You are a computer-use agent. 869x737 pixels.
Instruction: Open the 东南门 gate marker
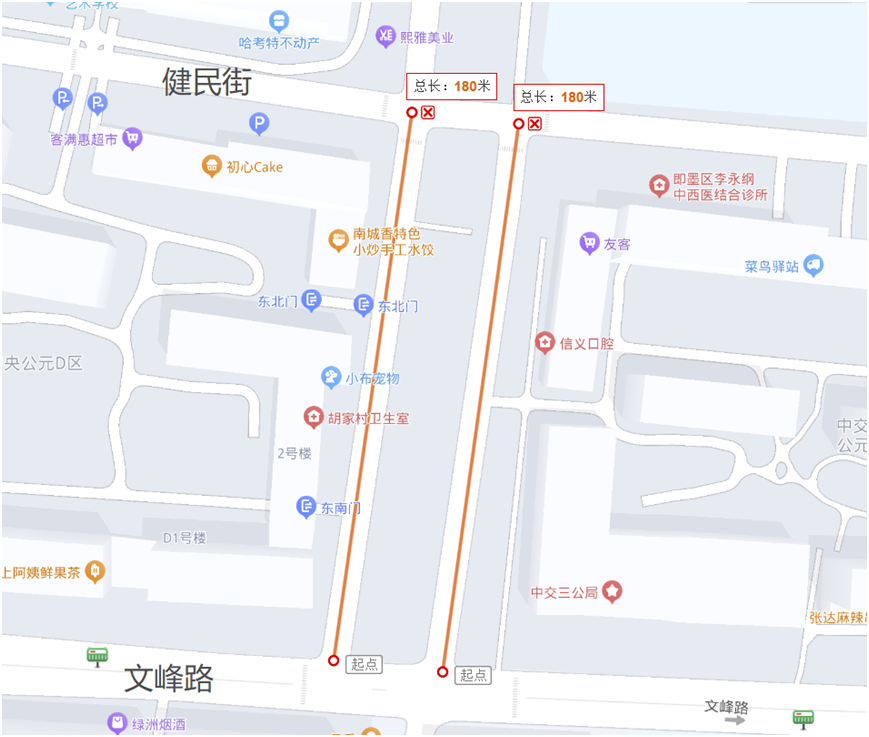click(307, 507)
